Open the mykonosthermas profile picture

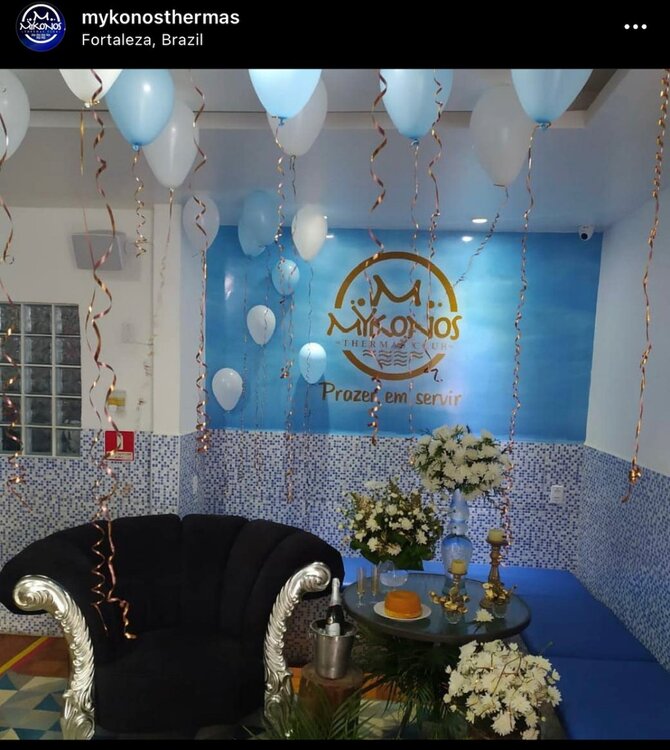pyautogui.click(x=41, y=27)
